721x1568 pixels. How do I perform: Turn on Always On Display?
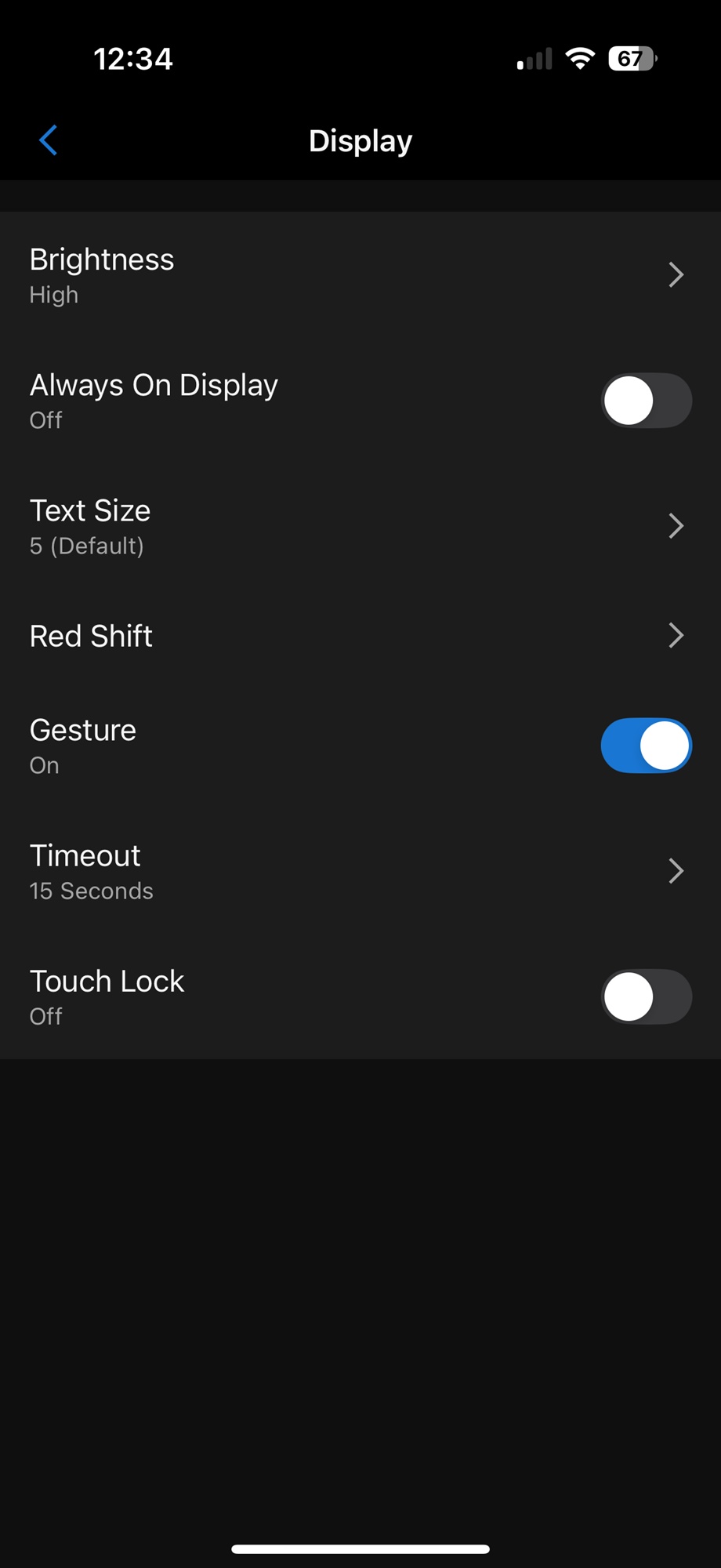tap(646, 401)
